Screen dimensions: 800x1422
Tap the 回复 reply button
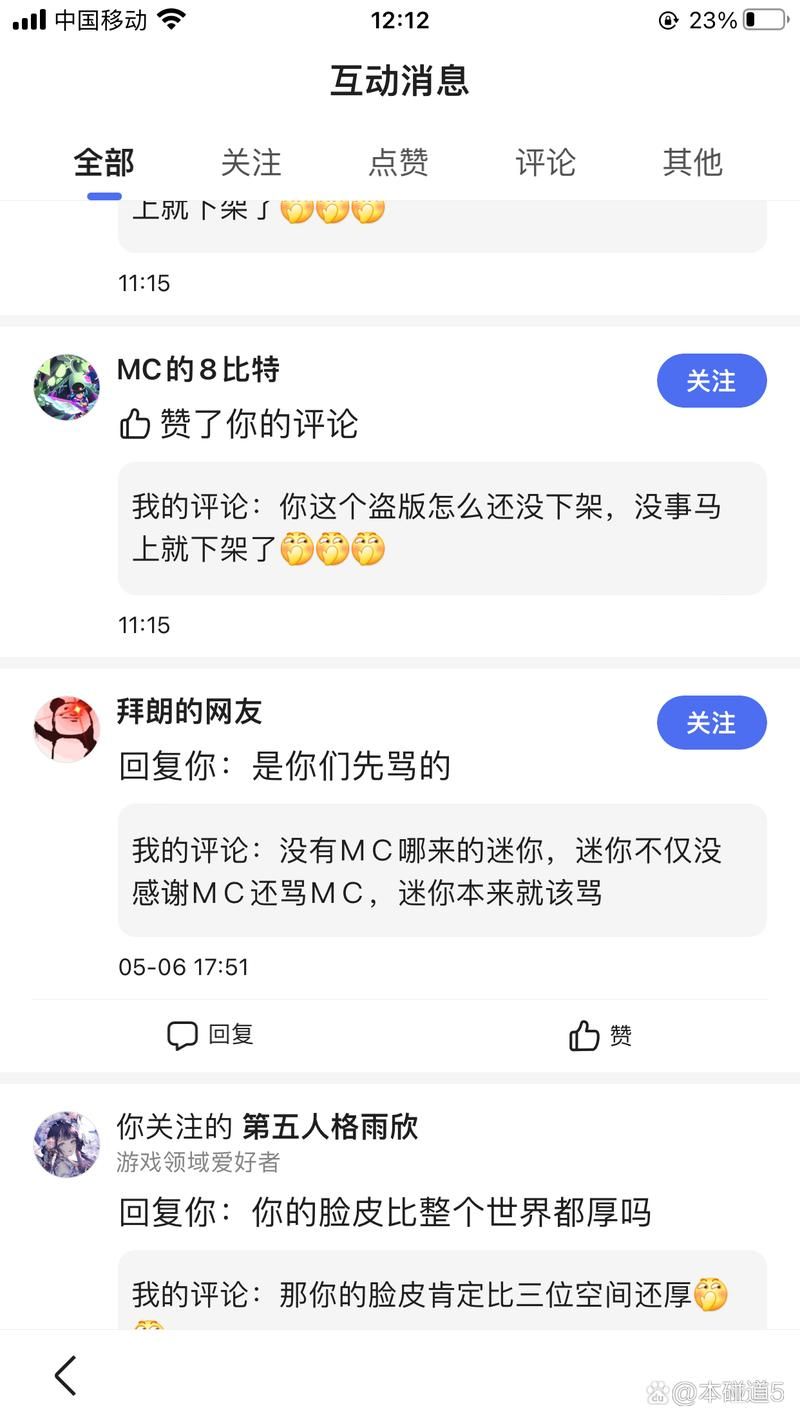click(210, 1035)
